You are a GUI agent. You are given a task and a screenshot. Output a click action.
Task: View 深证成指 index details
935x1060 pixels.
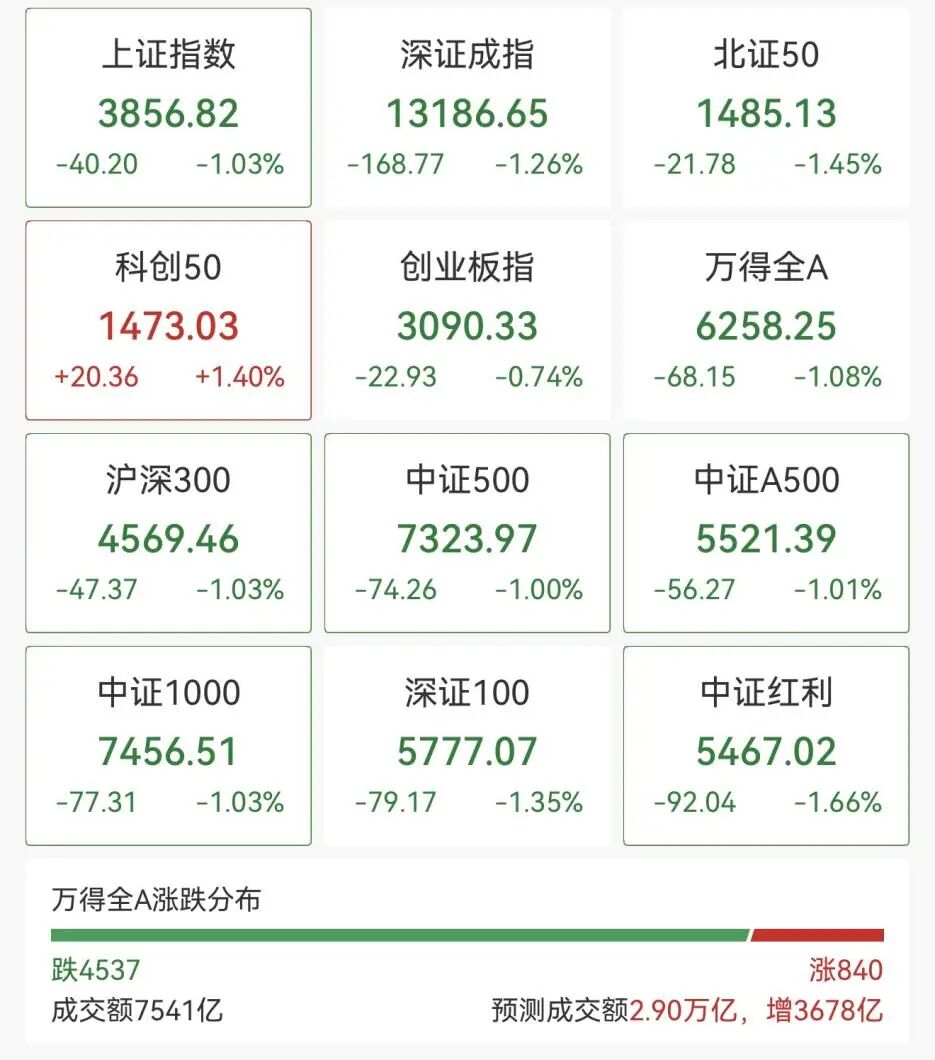tap(467, 108)
